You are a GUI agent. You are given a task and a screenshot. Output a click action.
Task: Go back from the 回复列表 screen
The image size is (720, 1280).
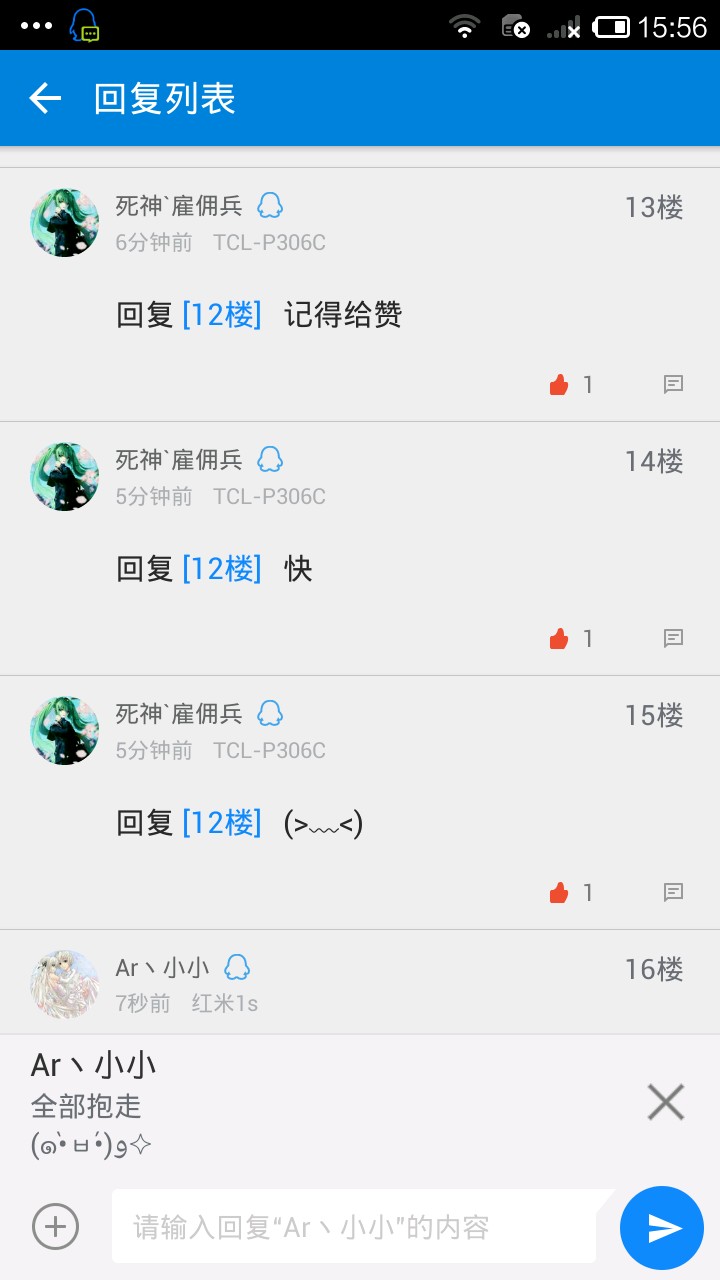point(45,98)
